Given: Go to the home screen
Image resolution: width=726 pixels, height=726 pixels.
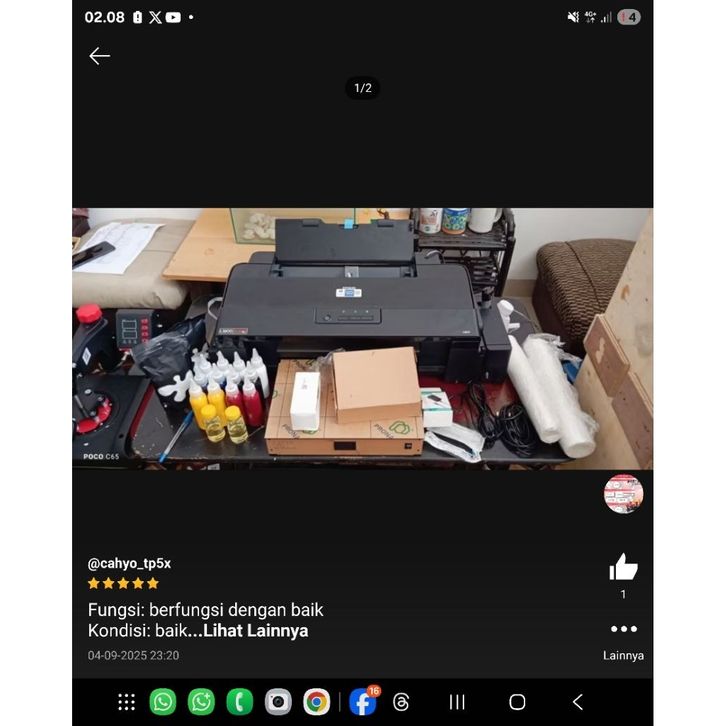Looking at the screenshot, I should click(x=517, y=702).
